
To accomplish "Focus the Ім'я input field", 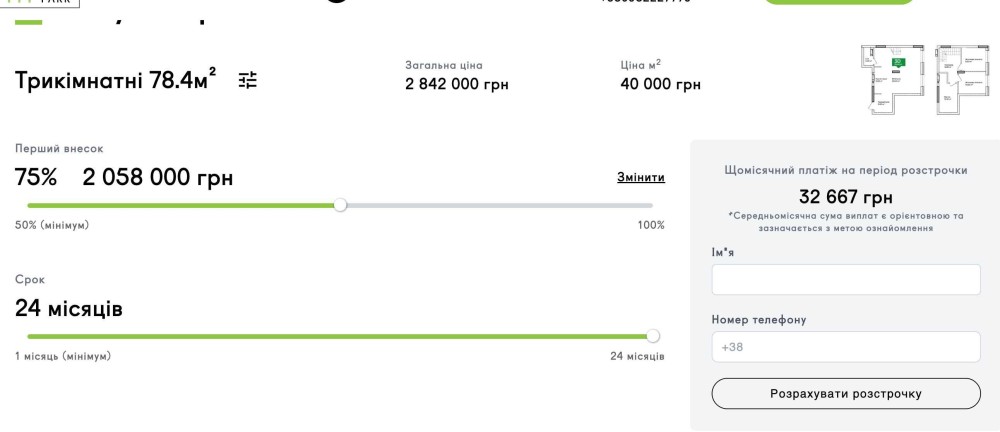I will [846, 280].
